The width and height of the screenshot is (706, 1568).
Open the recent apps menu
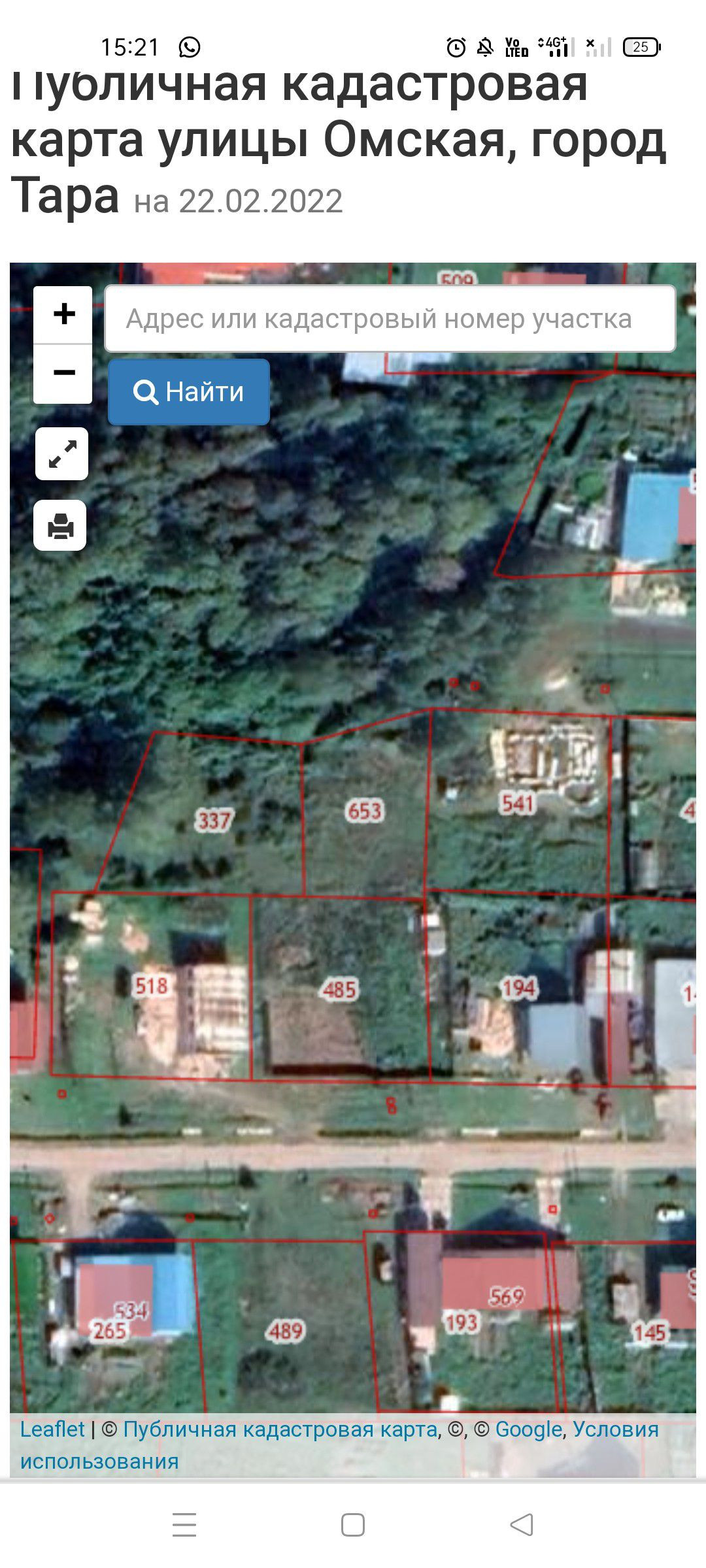coord(184,1525)
